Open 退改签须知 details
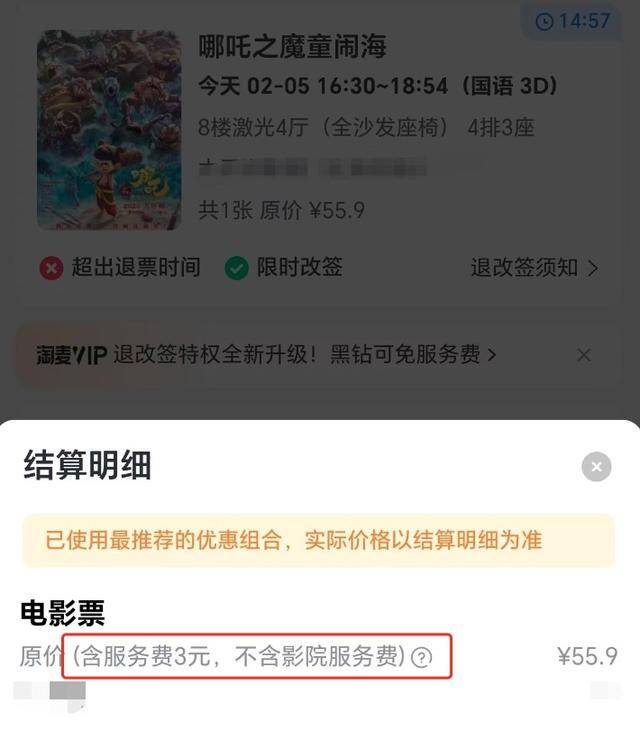The height and width of the screenshot is (749, 640). [x=534, y=268]
